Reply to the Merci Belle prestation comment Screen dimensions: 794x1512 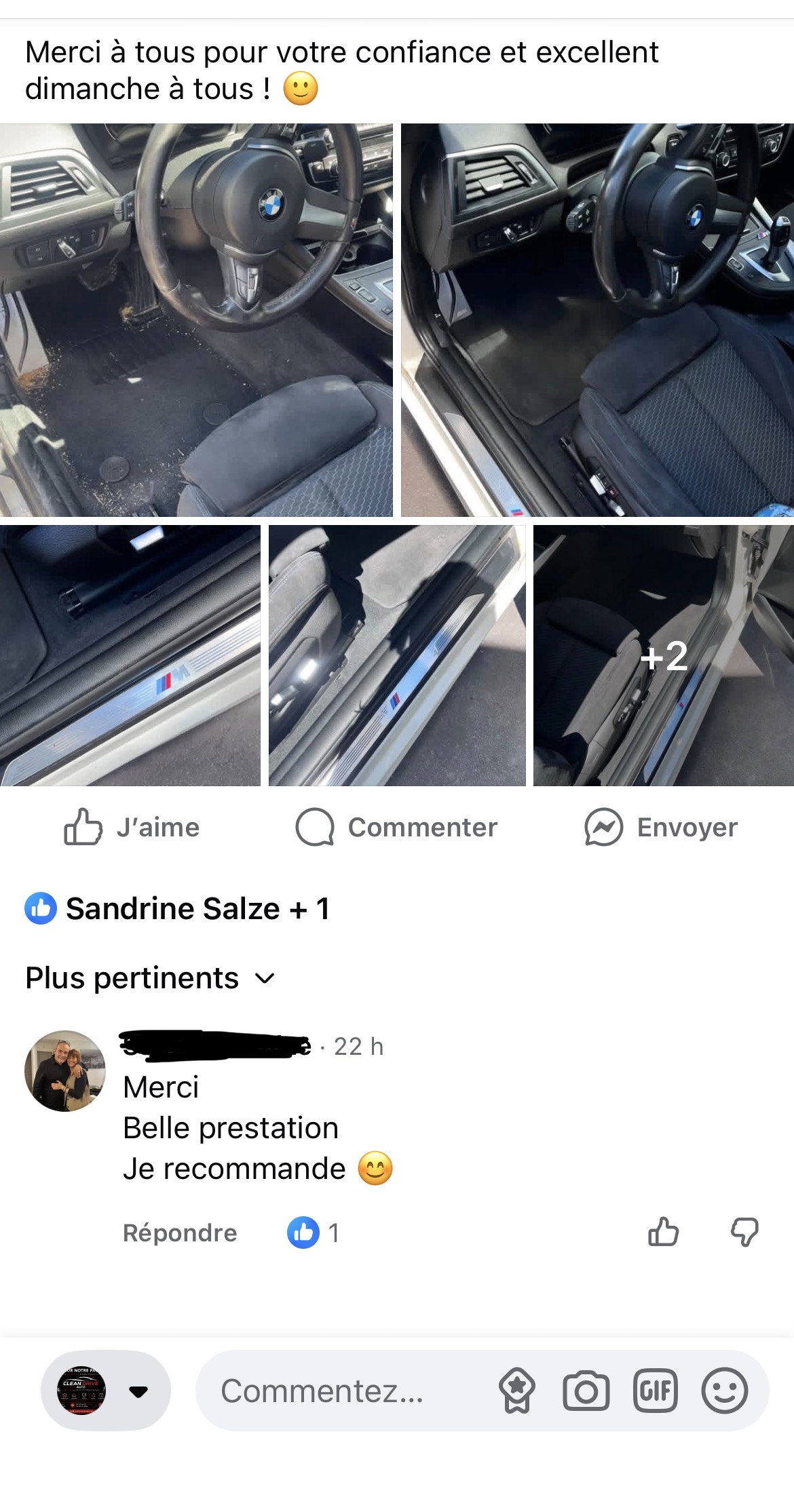(180, 1233)
